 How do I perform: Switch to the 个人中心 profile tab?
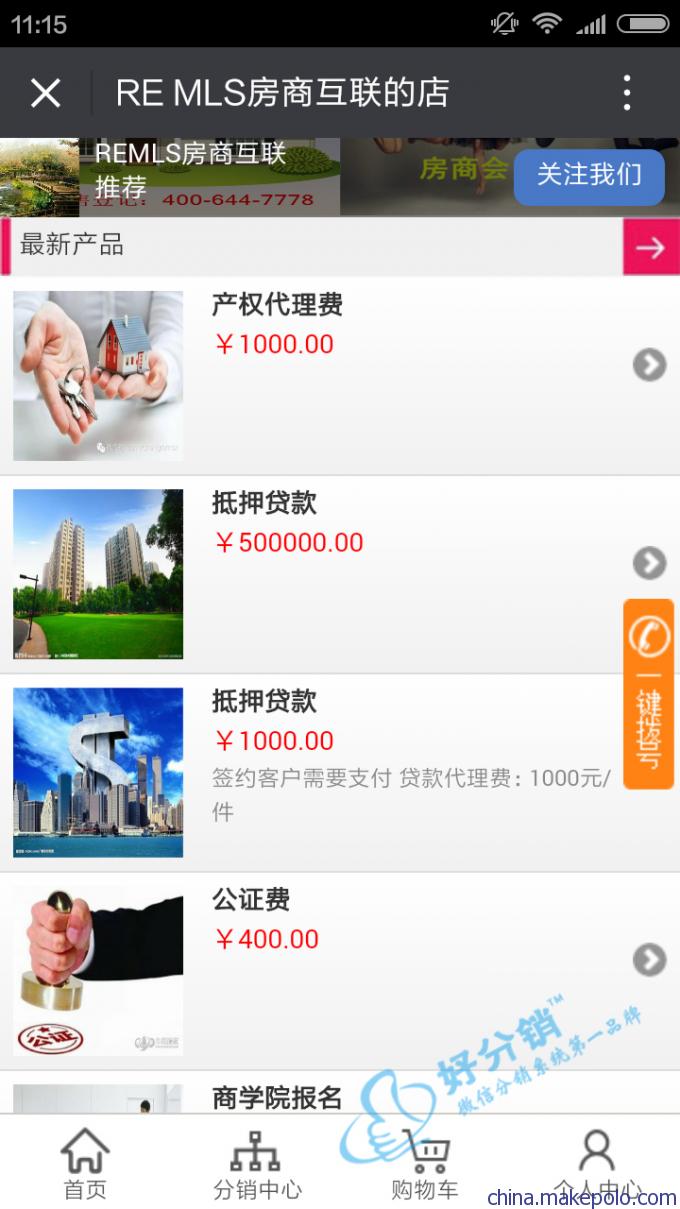pyautogui.click(x=597, y=1163)
